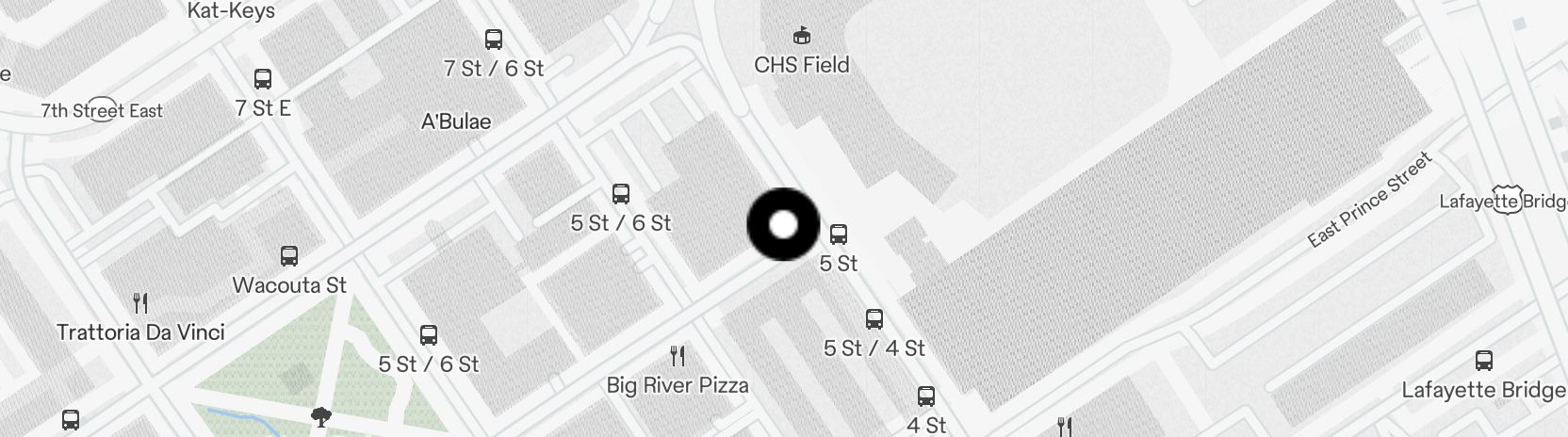Tap the Wacouta St bus stop

pos(289,256)
